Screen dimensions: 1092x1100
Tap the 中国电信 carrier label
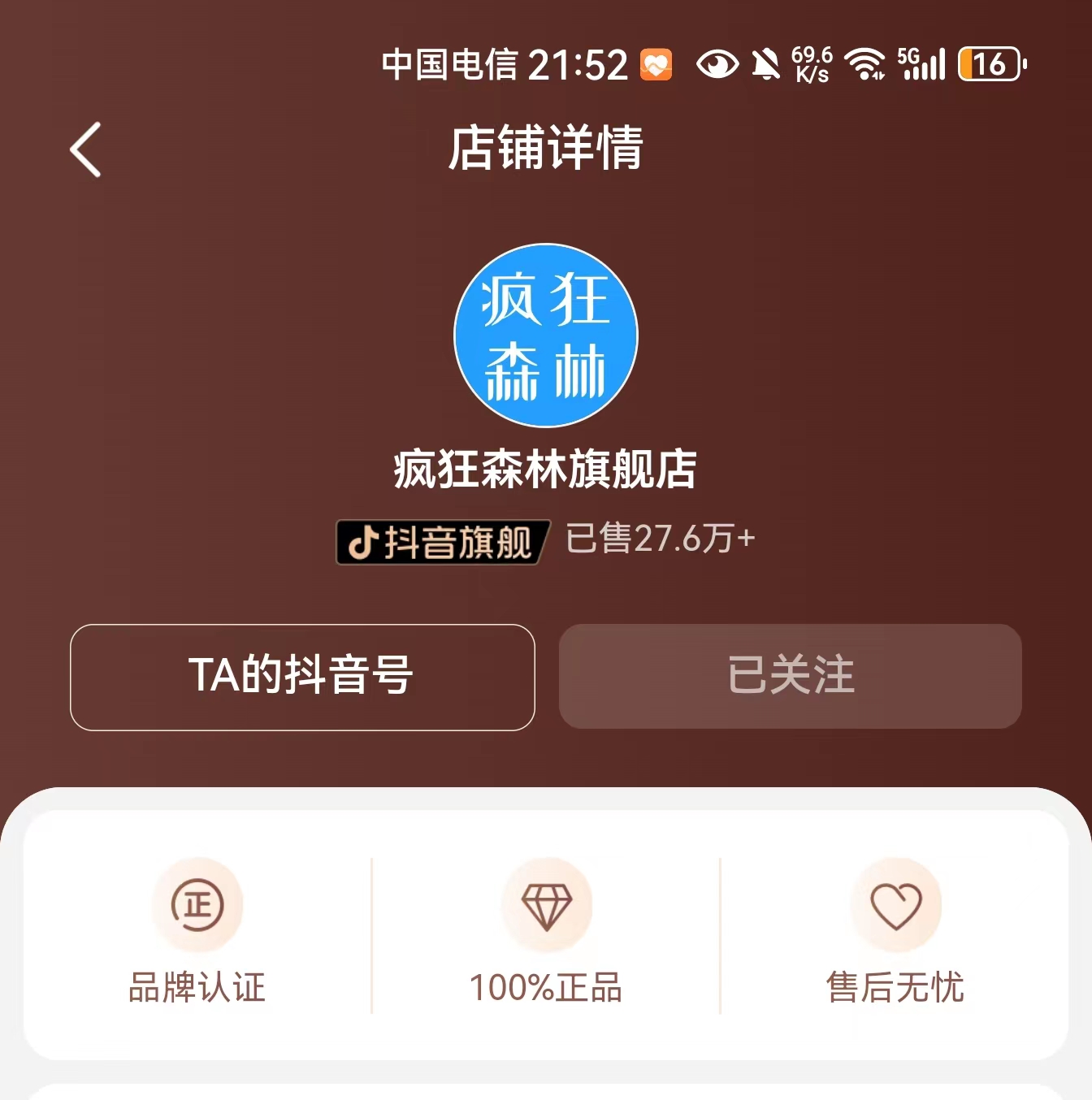click(x=451, y=63)
